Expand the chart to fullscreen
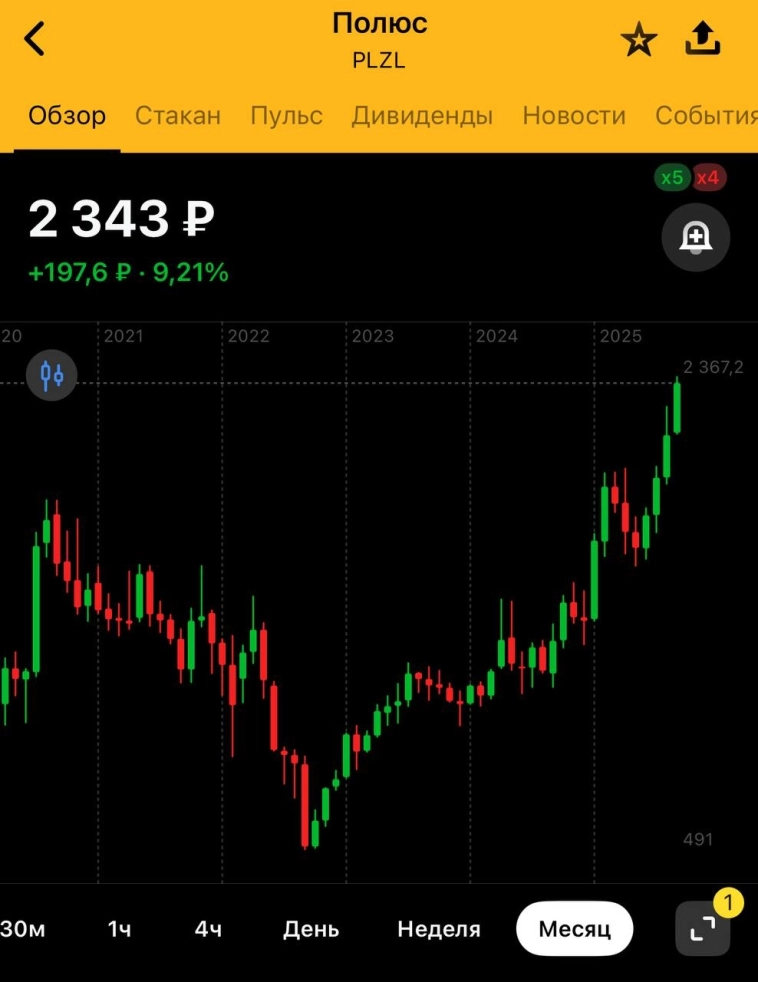 pos(703,929)
